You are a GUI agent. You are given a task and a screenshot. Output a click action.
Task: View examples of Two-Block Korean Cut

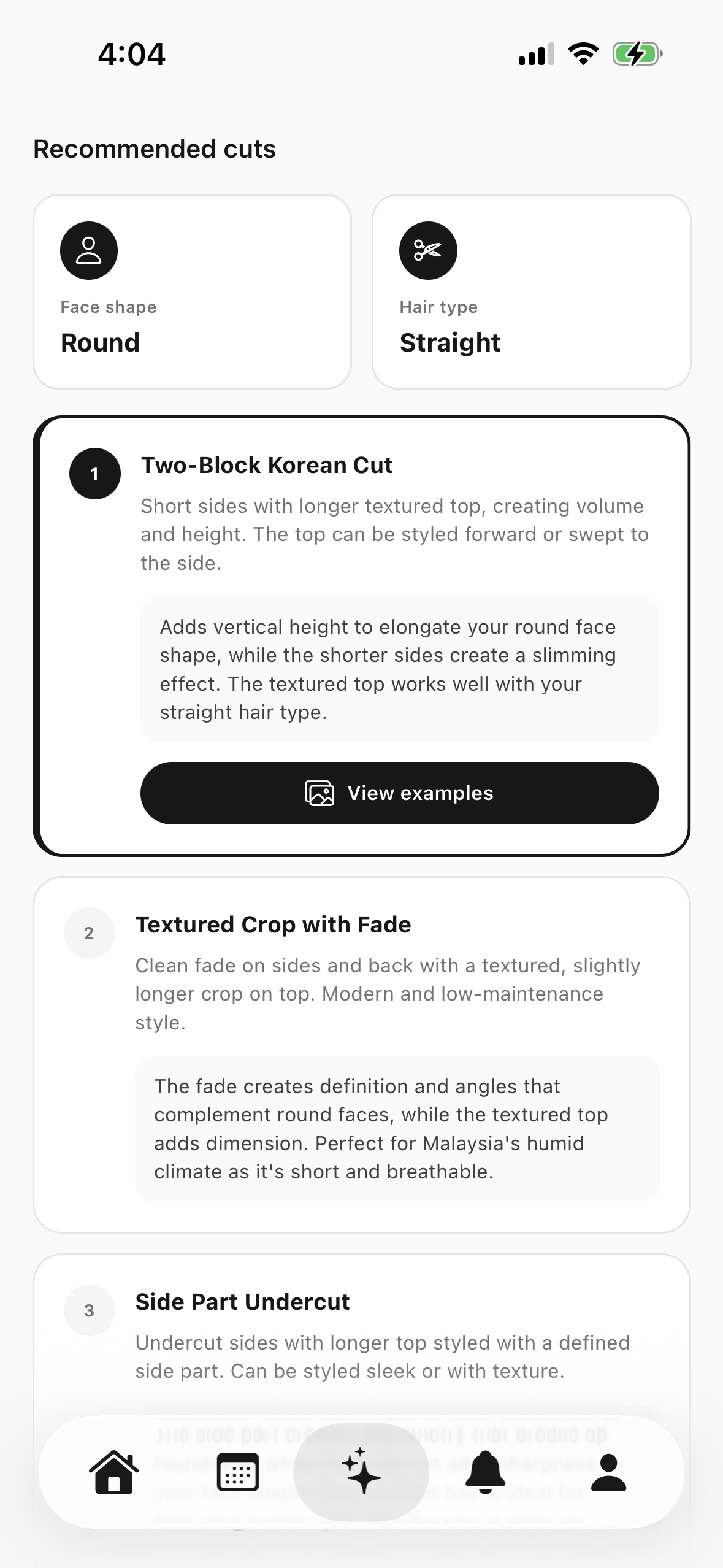[399, 793]
